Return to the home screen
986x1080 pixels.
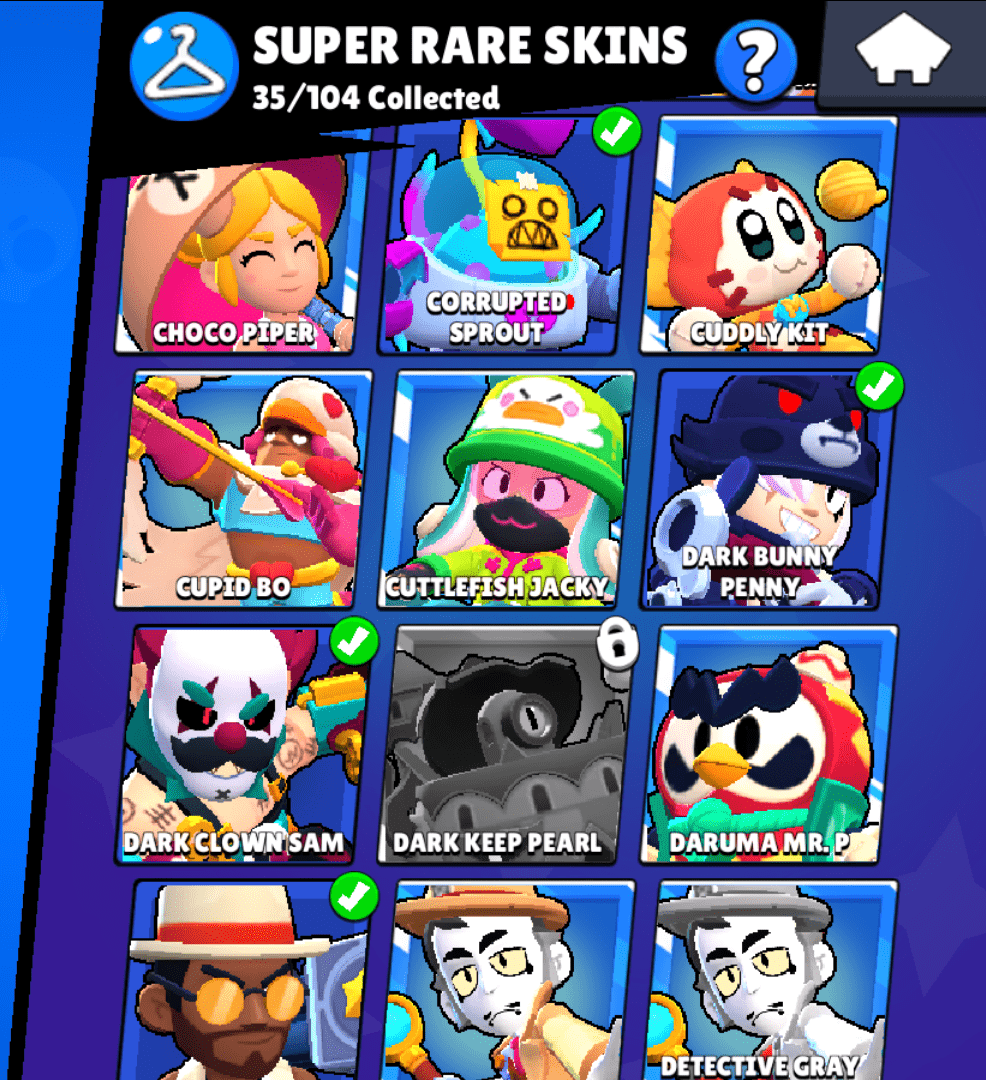(903, 52)
